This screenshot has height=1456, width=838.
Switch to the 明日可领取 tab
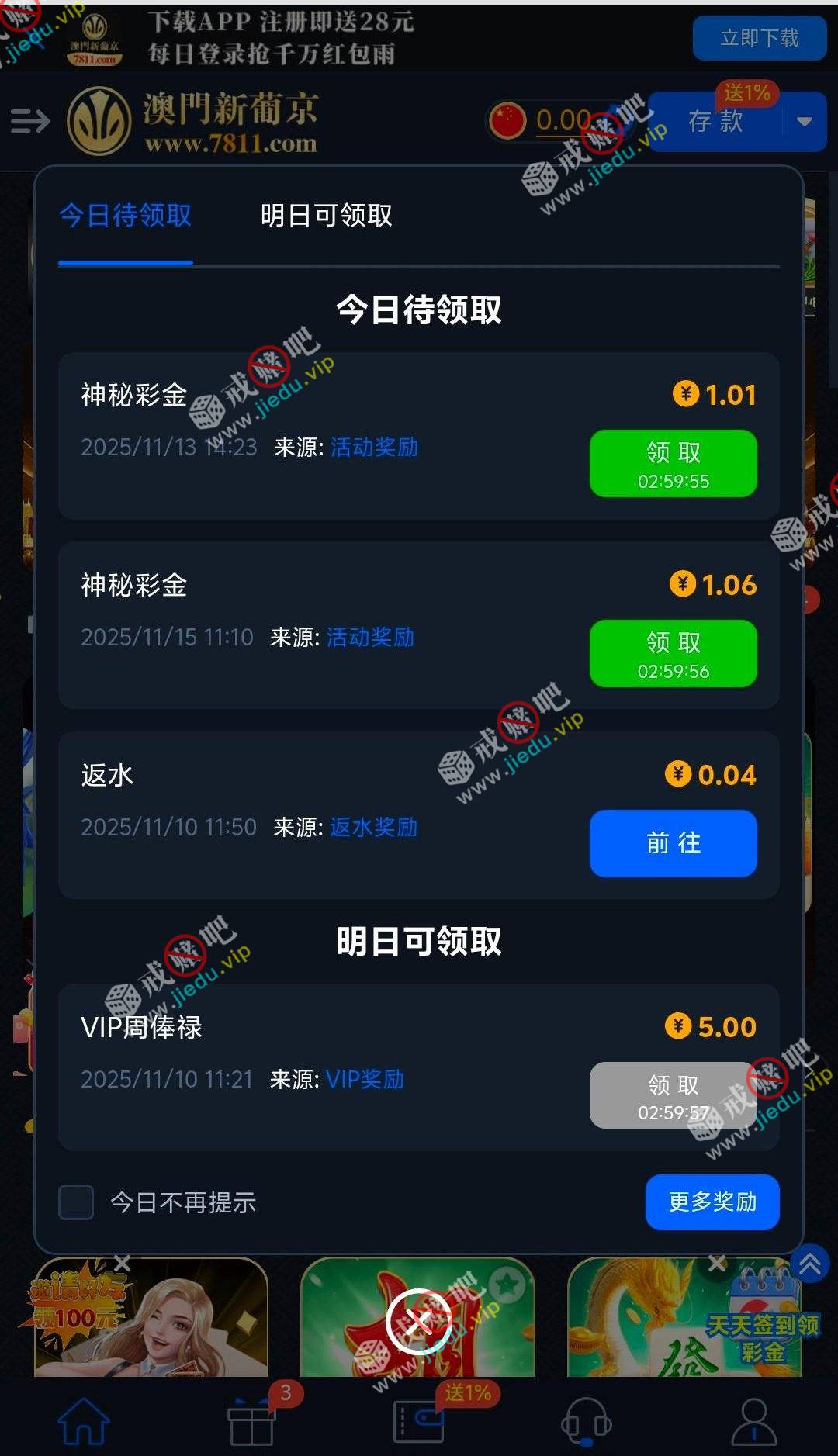click(326, 216)
